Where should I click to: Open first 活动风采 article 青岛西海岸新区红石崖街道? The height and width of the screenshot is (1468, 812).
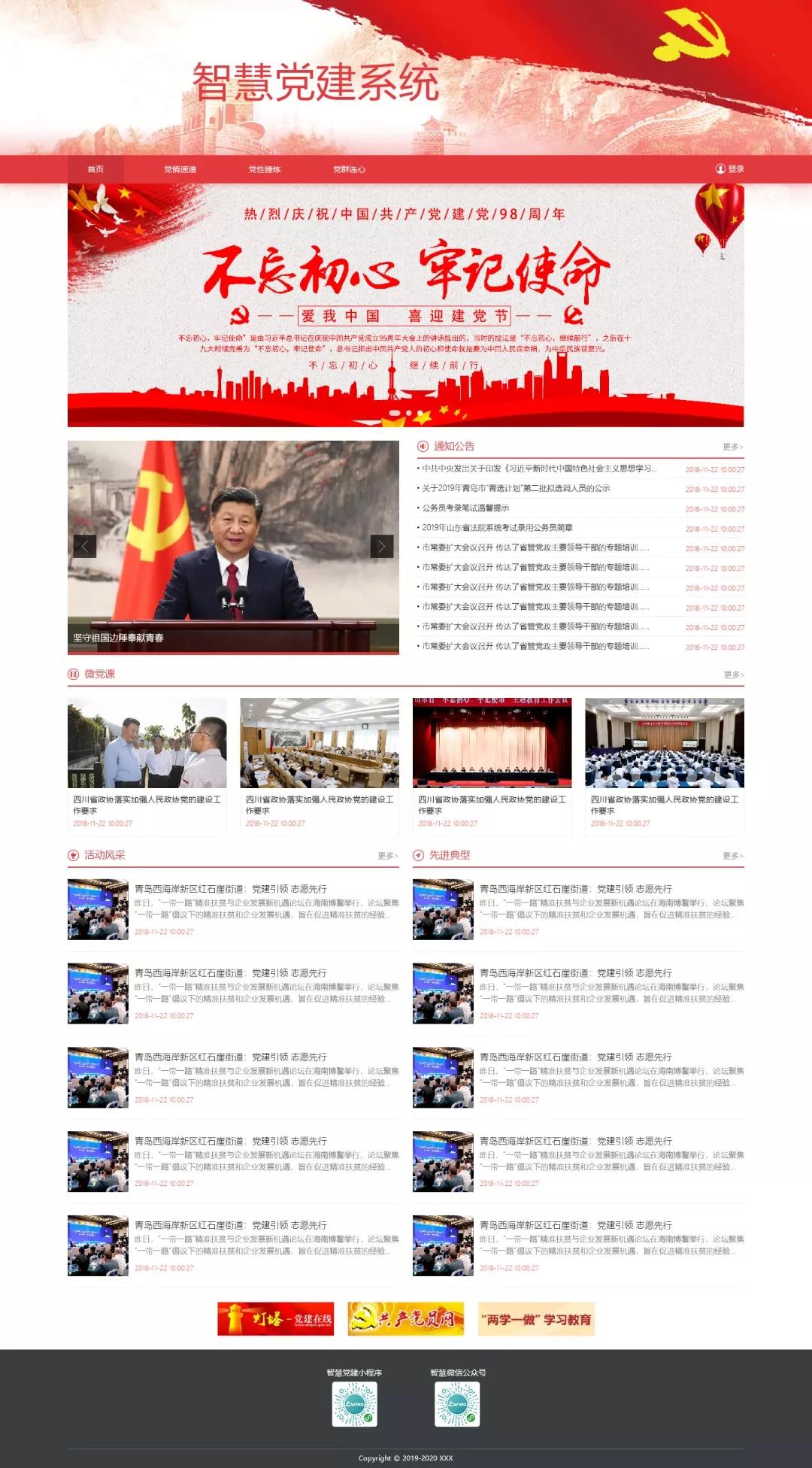tap(231, 889)
